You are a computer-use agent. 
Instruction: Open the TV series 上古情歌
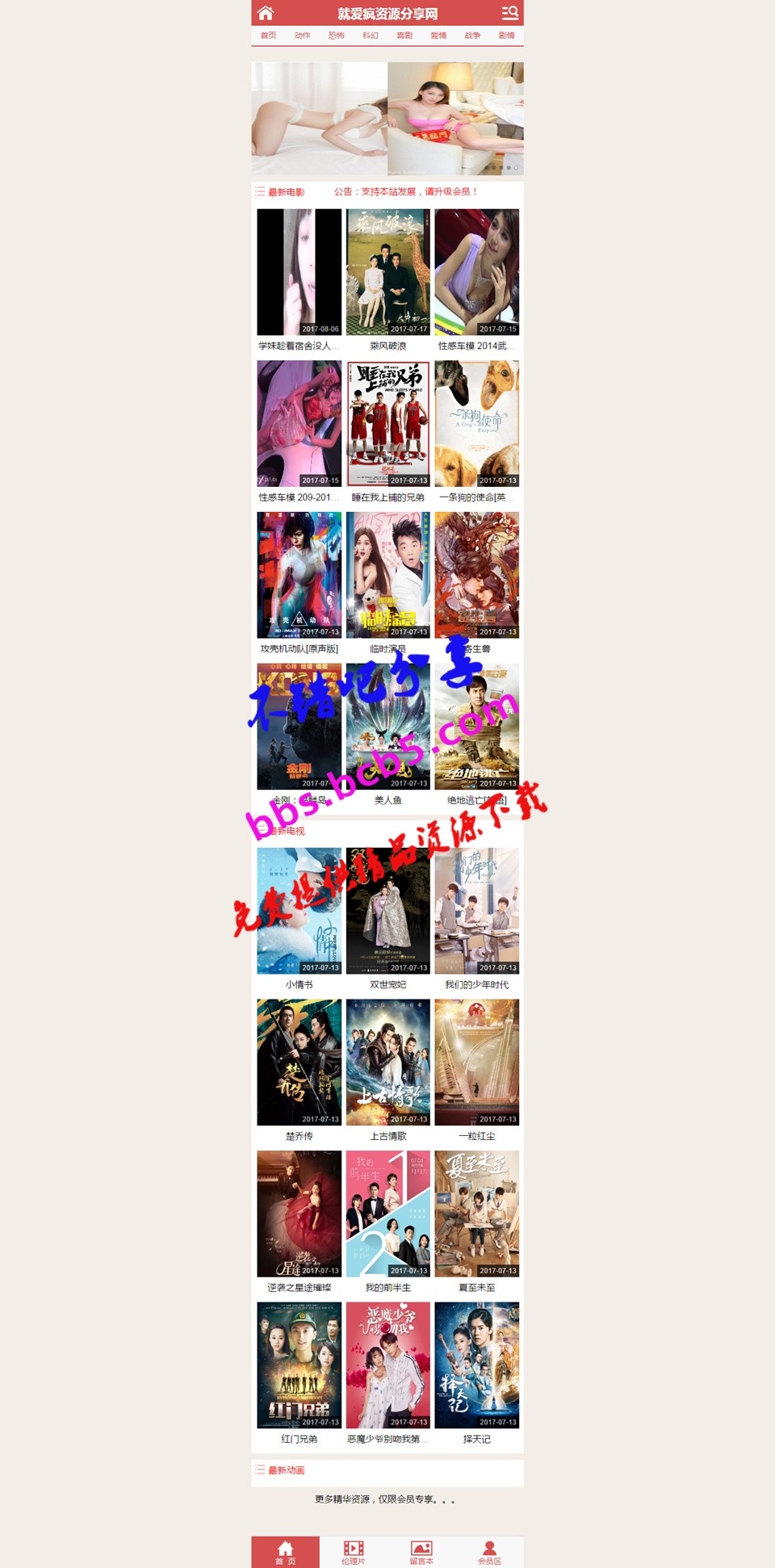pos(387,1062)
